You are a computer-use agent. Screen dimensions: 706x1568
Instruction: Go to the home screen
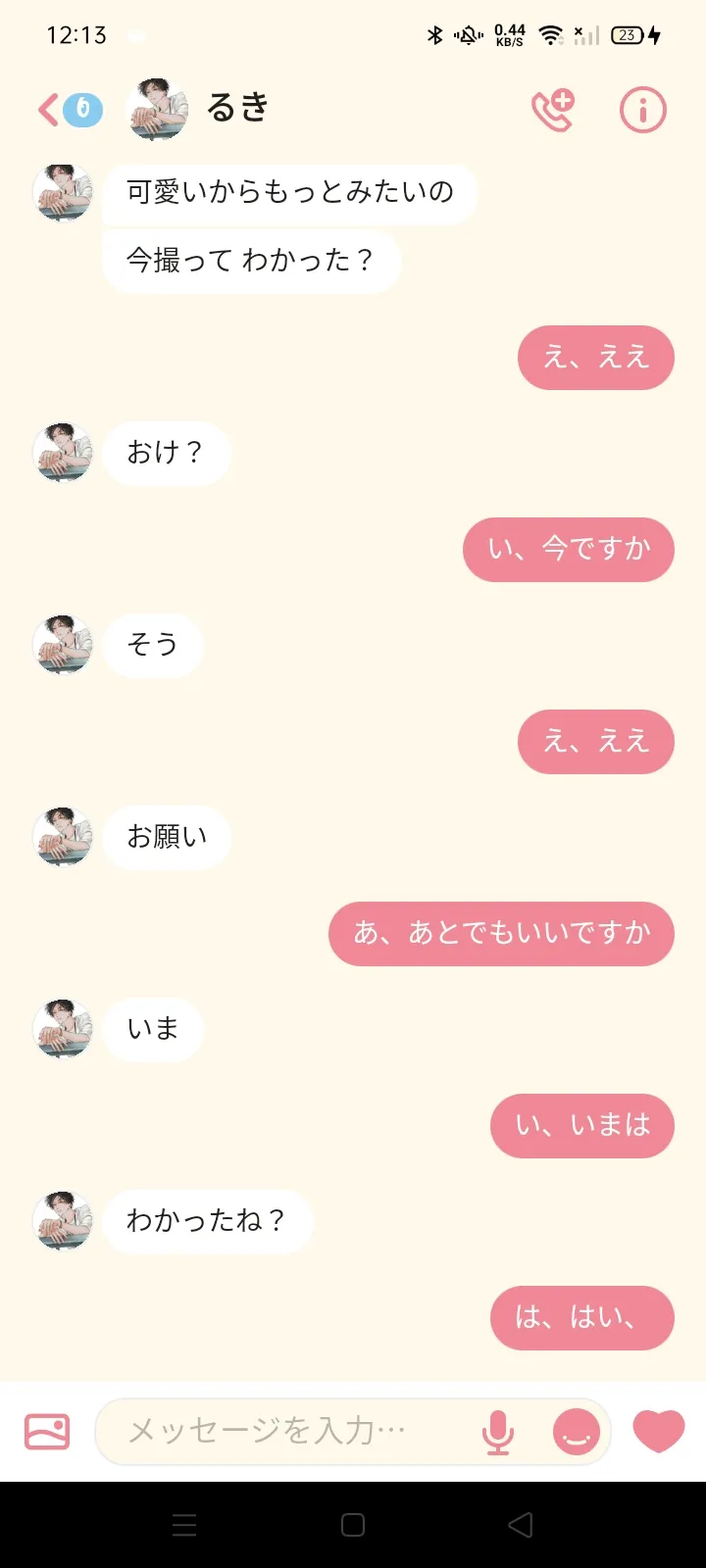[x=353, y=1525]
